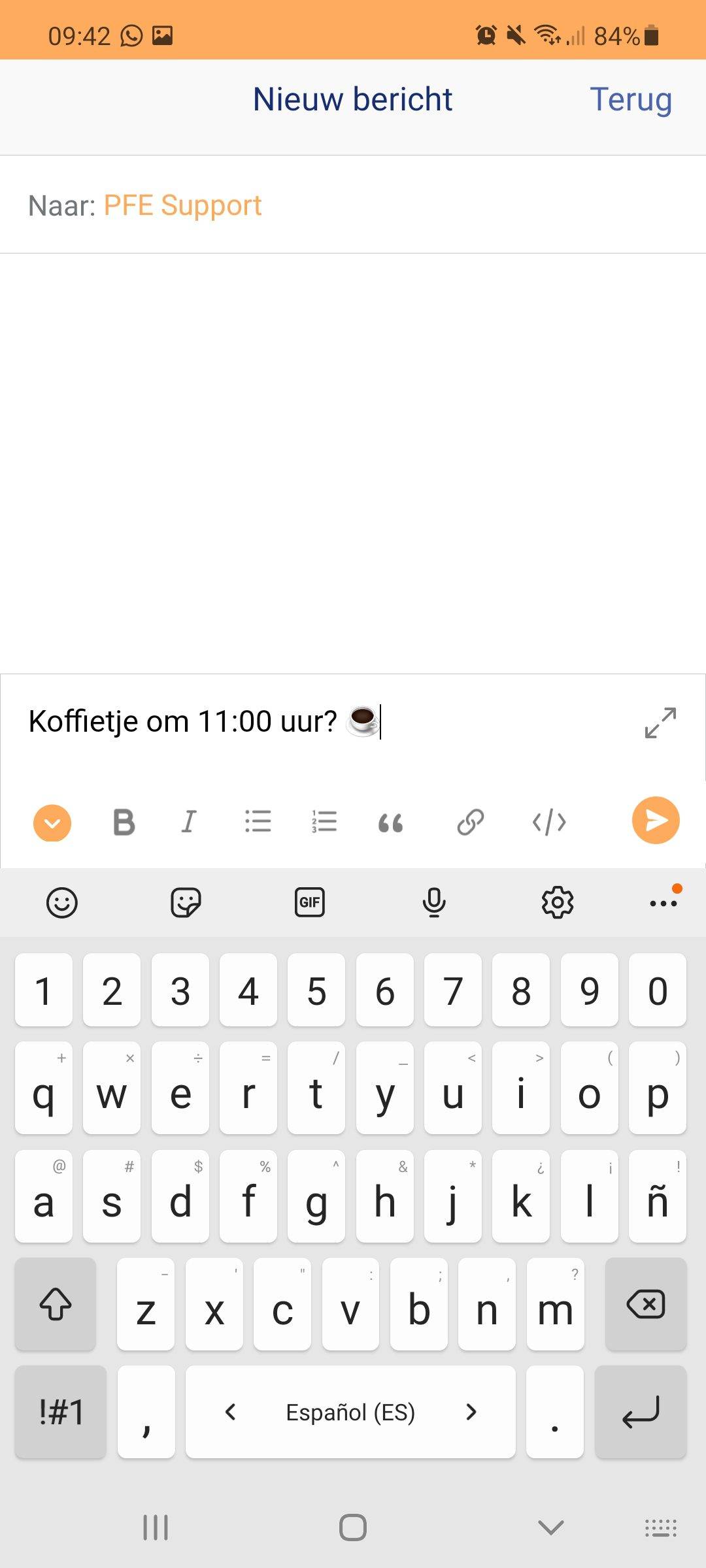Collapse the formatting toolbar with the orange chevron

pyautogui.click(x=52, y=823)
